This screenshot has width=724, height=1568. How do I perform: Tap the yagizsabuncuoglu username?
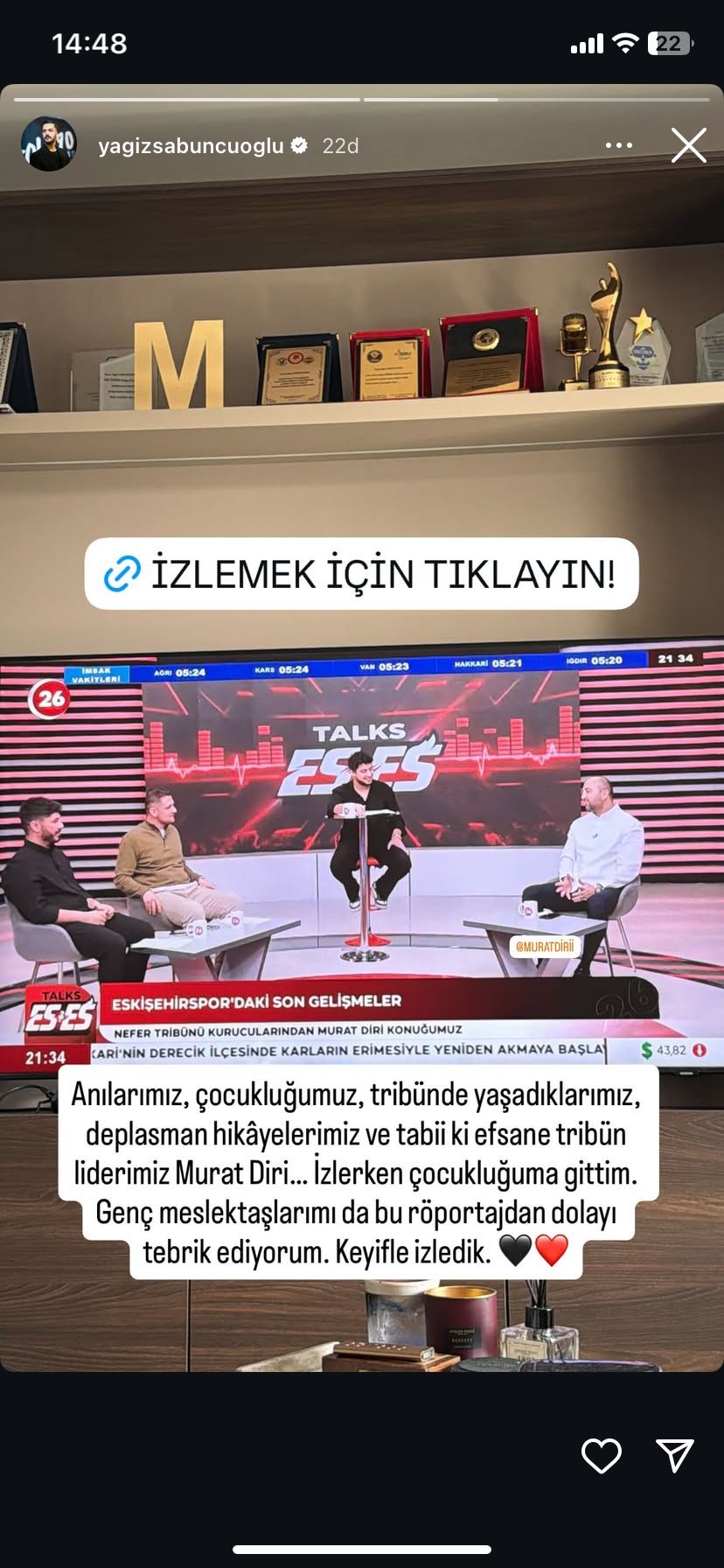pos(191,145)
